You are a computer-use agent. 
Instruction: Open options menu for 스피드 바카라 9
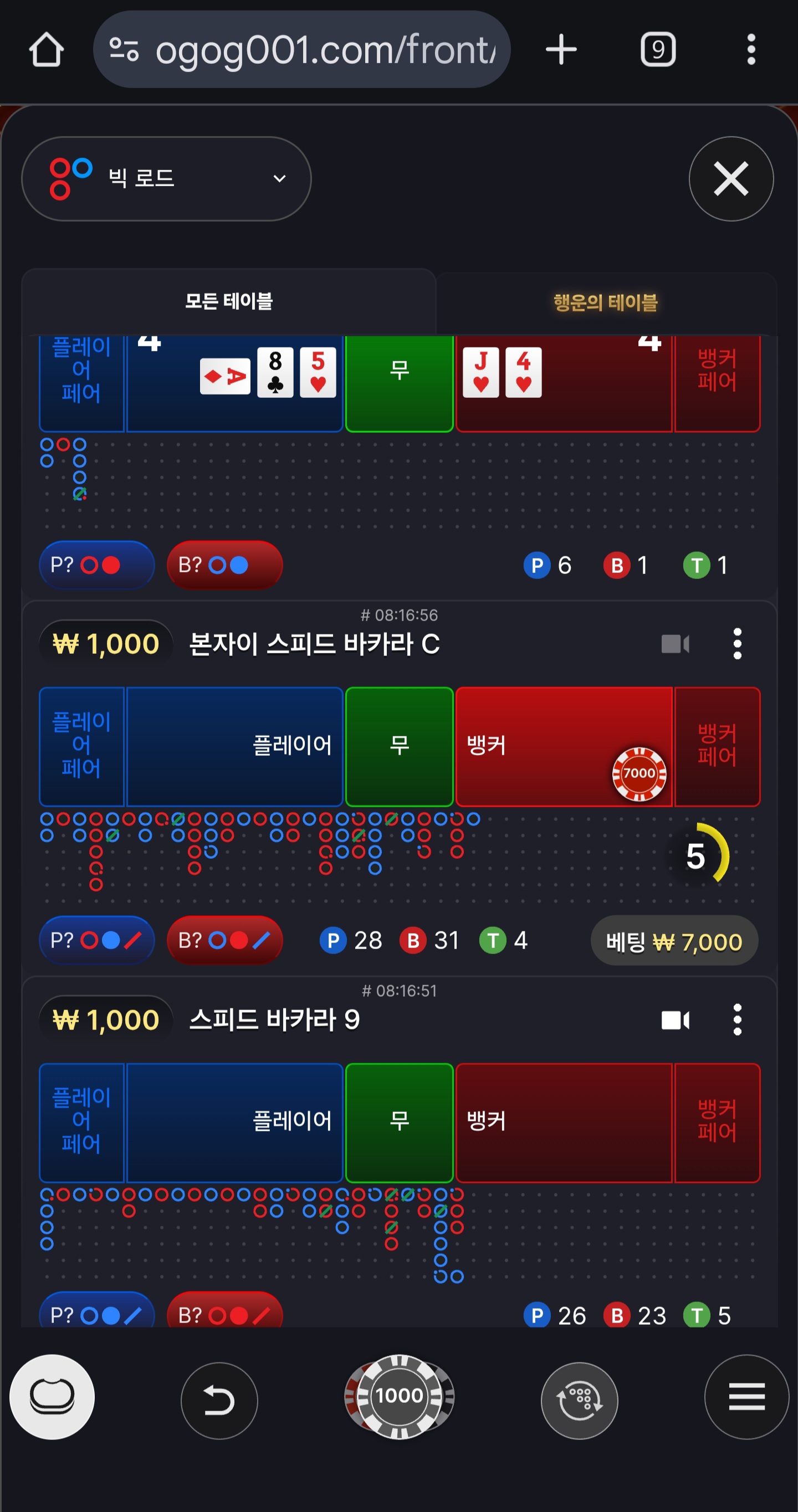737,1020
